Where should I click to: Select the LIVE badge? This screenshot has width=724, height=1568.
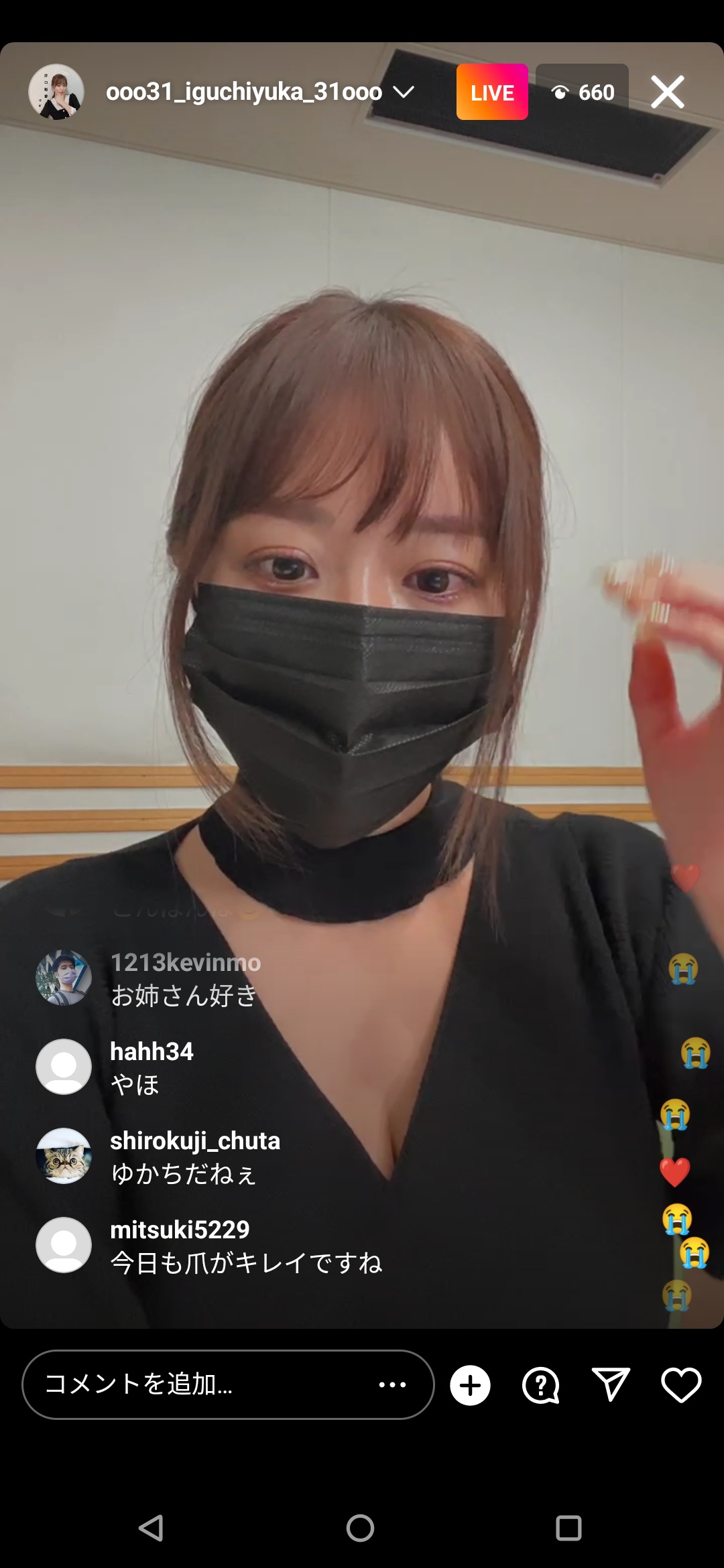pyautogui.click(x=491, y=92)
